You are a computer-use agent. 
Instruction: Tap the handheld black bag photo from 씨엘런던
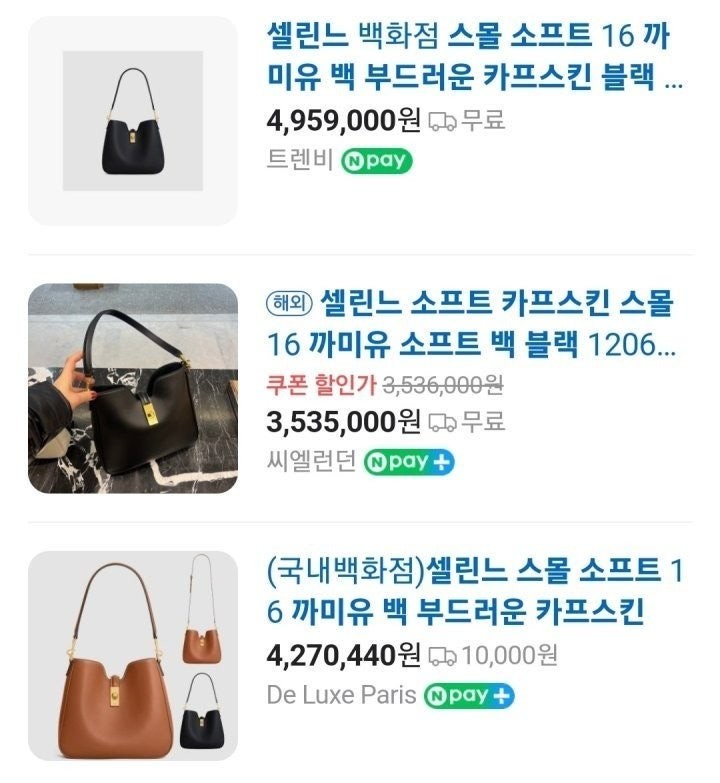[x=133, y=388]
